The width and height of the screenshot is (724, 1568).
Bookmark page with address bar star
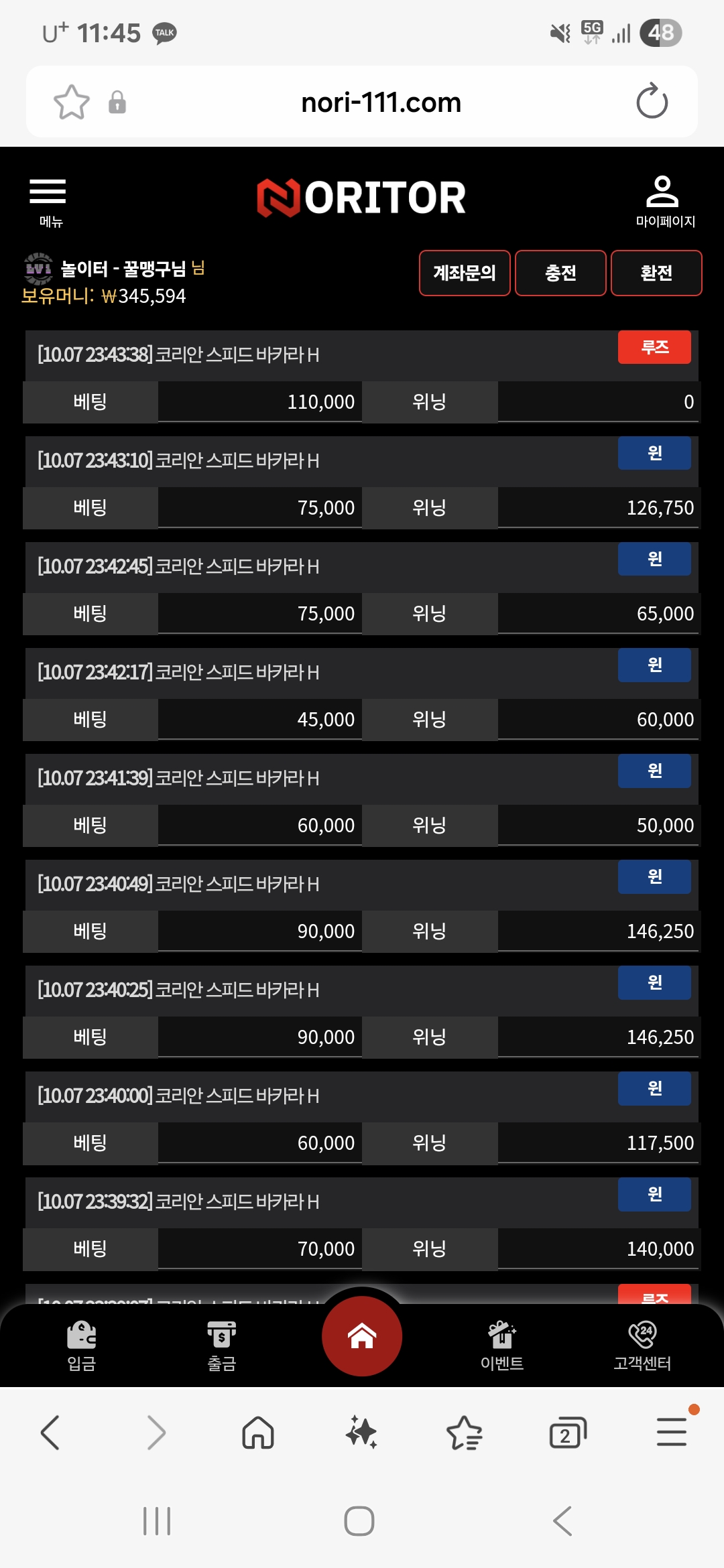tap(71, 102)
